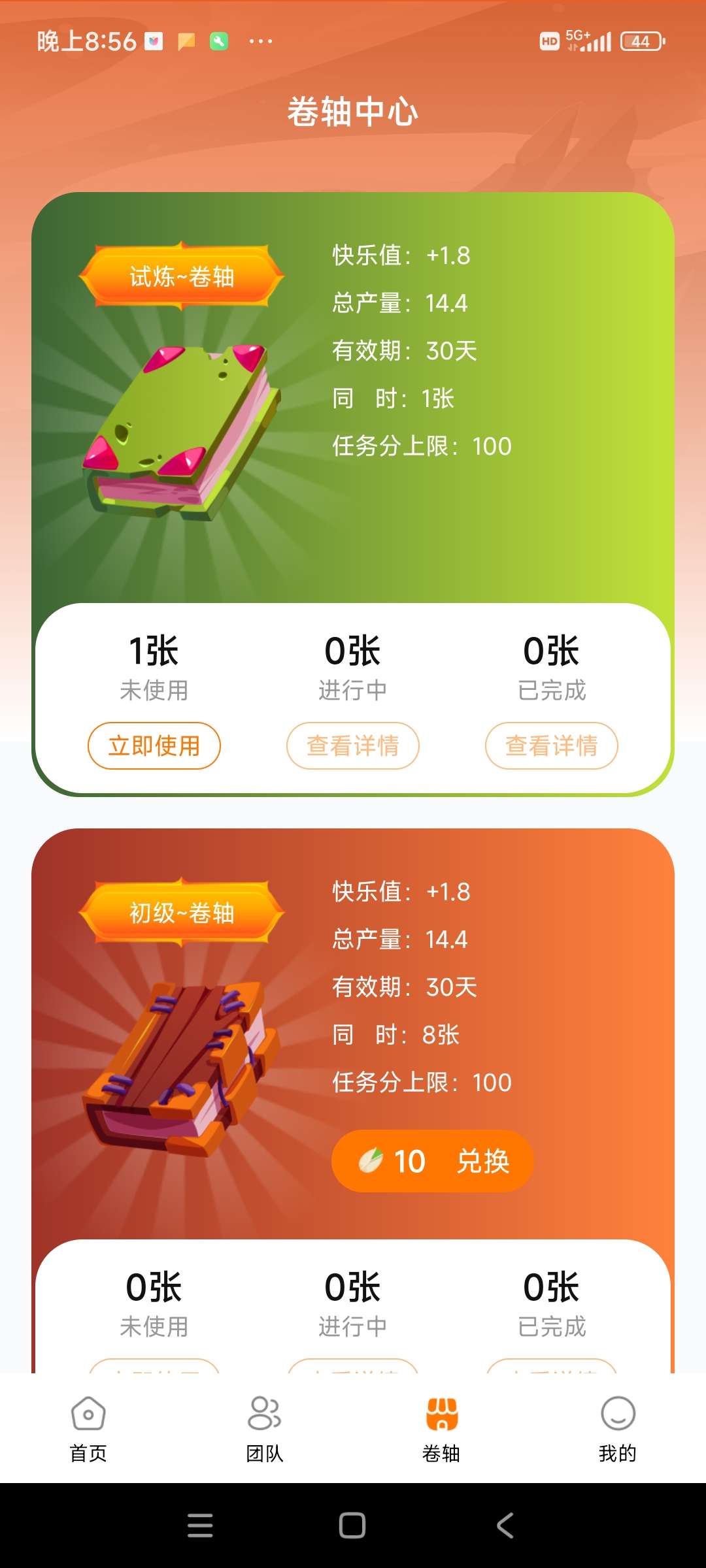View details of 进行中 试炼 scrolls
Viewport: 706px width, 1568px height.
coord(353,745)
